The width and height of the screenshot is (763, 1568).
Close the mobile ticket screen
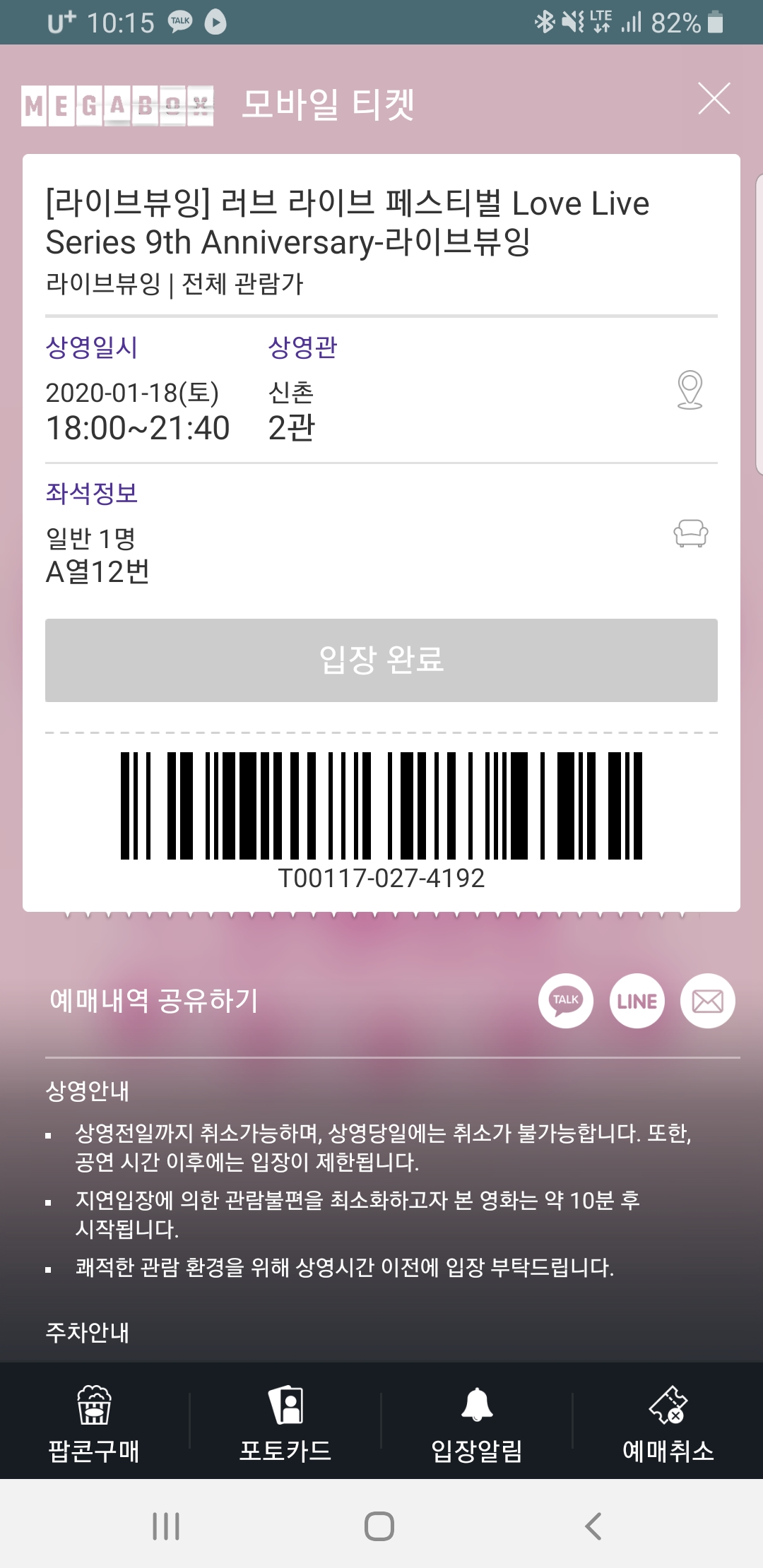(714, 98)
